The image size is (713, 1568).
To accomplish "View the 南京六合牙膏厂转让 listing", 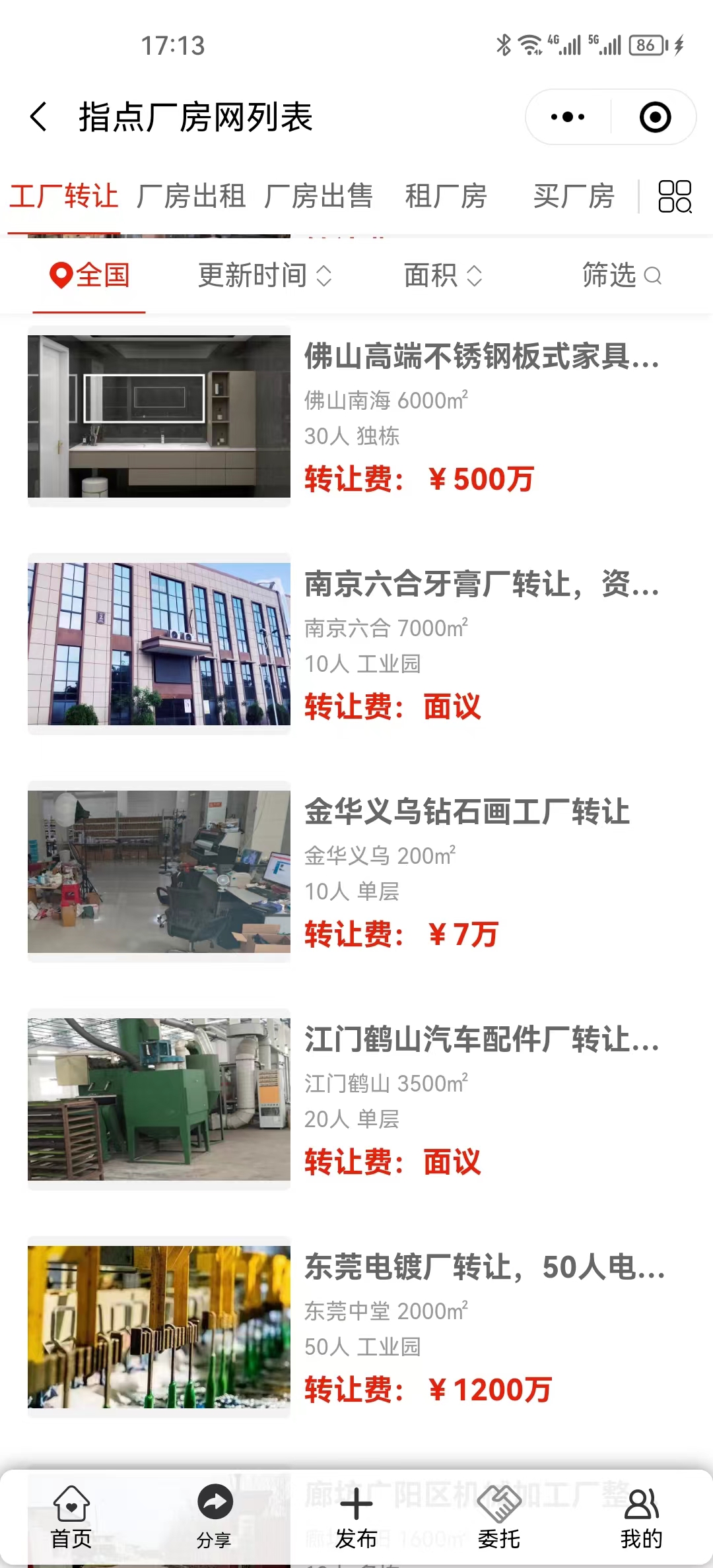I will [x=481, y=585].
